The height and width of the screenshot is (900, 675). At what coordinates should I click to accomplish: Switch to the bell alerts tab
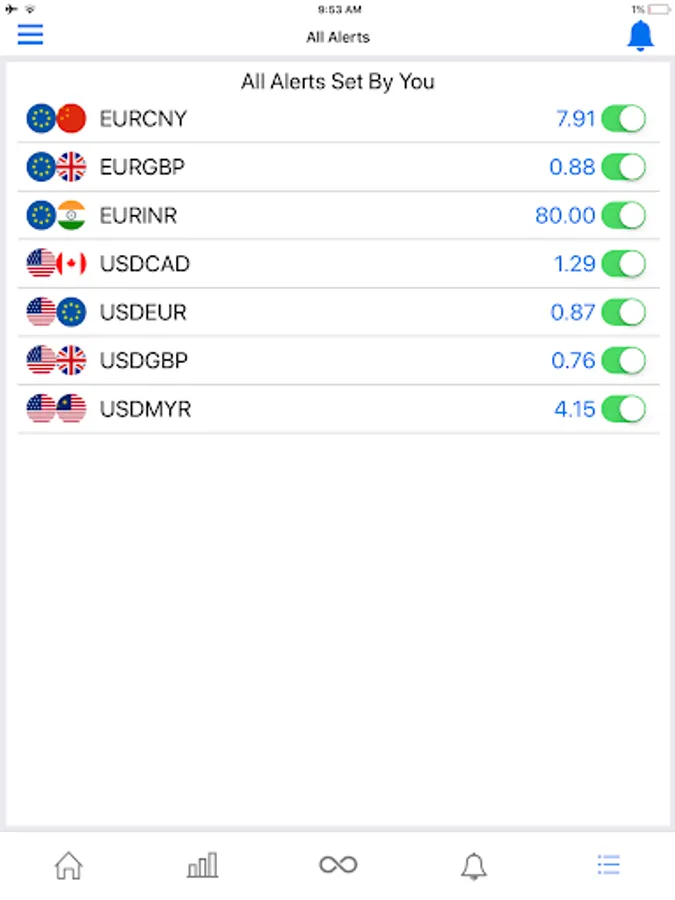[x=473, y=866]
